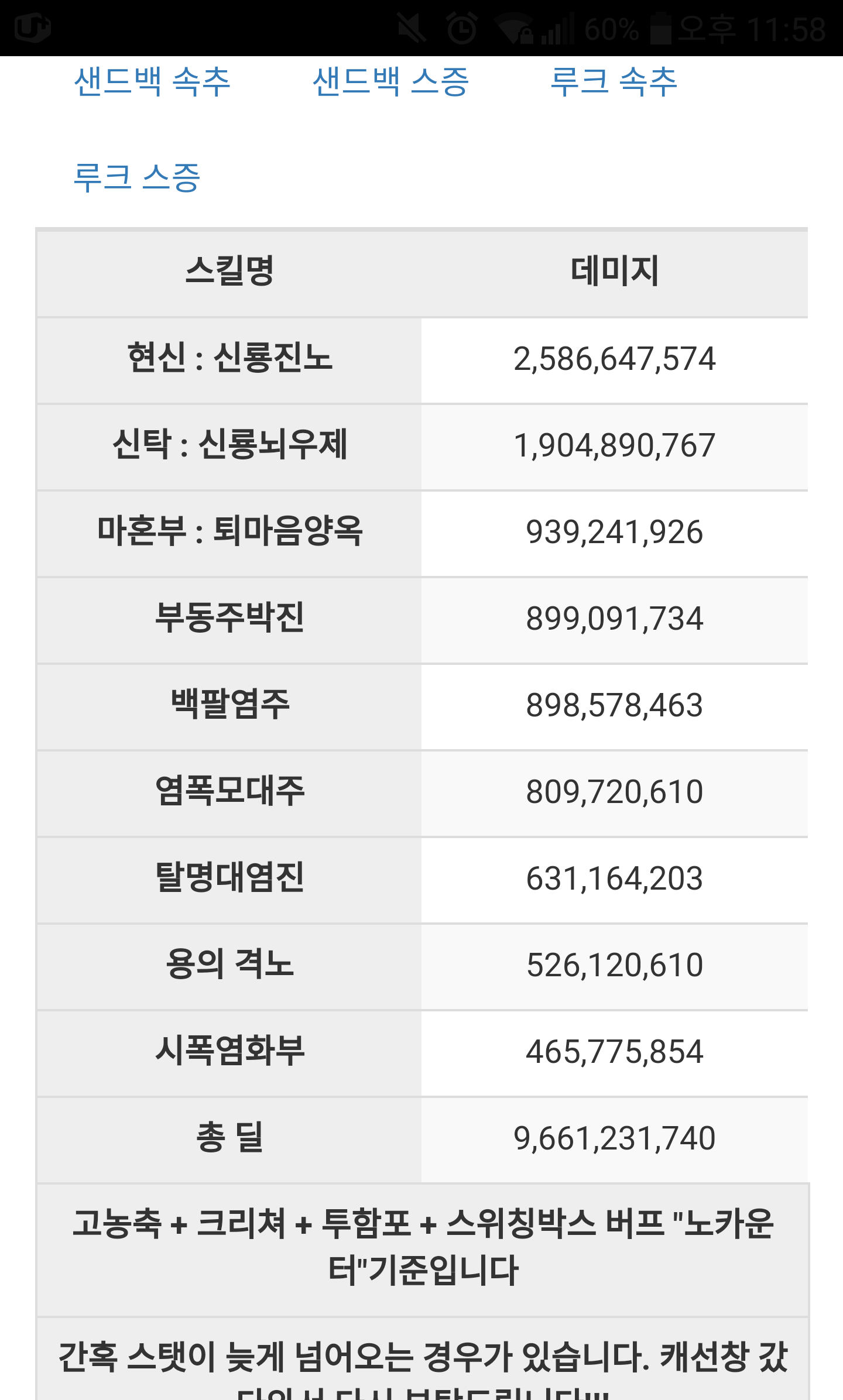Open the 루크 속추 link
Image resolution: width=843 pixels, height=1400 pixels.
[614, 81]
